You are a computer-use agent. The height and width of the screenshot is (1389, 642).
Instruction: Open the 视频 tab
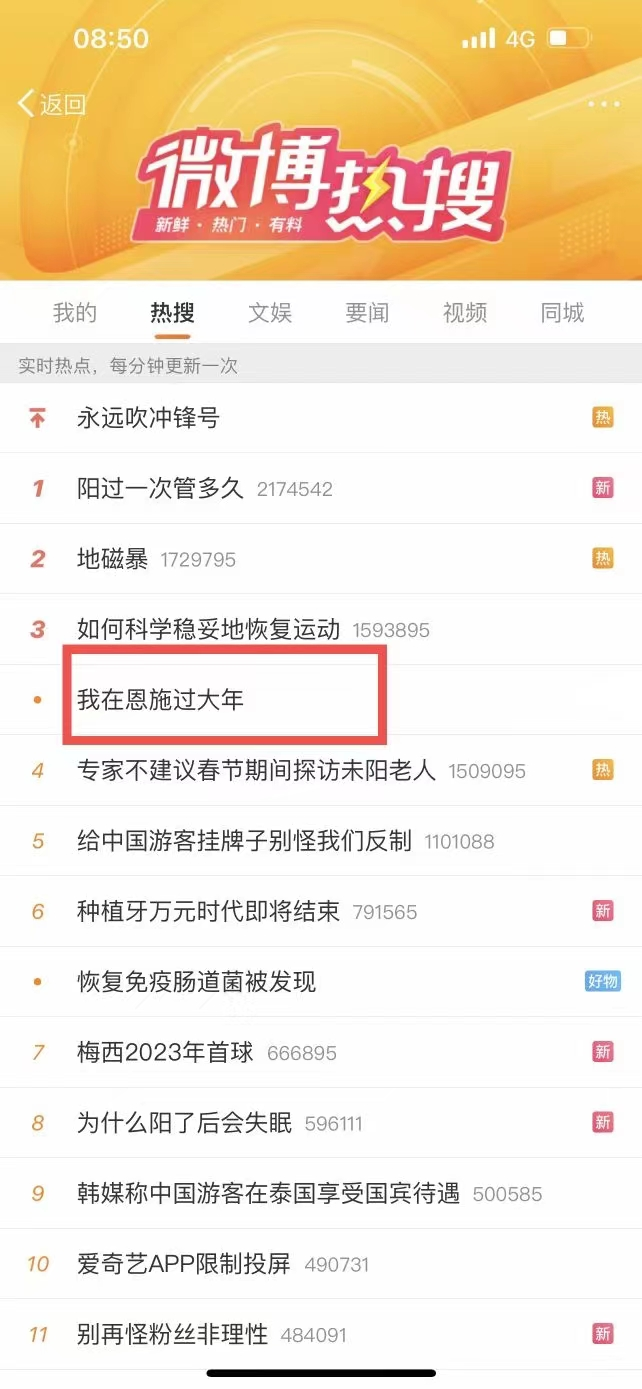point(465,313)
